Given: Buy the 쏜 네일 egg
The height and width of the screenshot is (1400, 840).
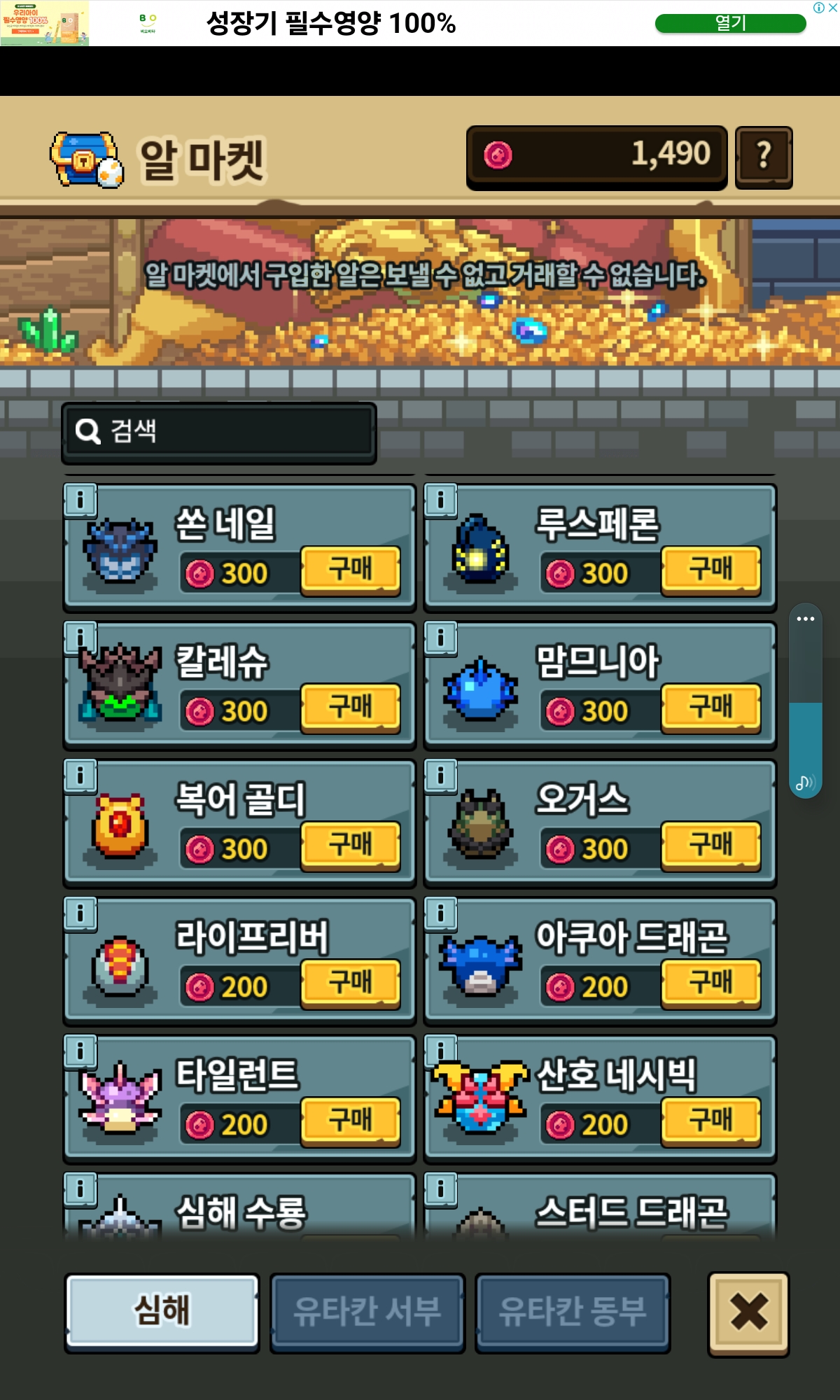Looking at the screenshot, I should coord(351,570).
